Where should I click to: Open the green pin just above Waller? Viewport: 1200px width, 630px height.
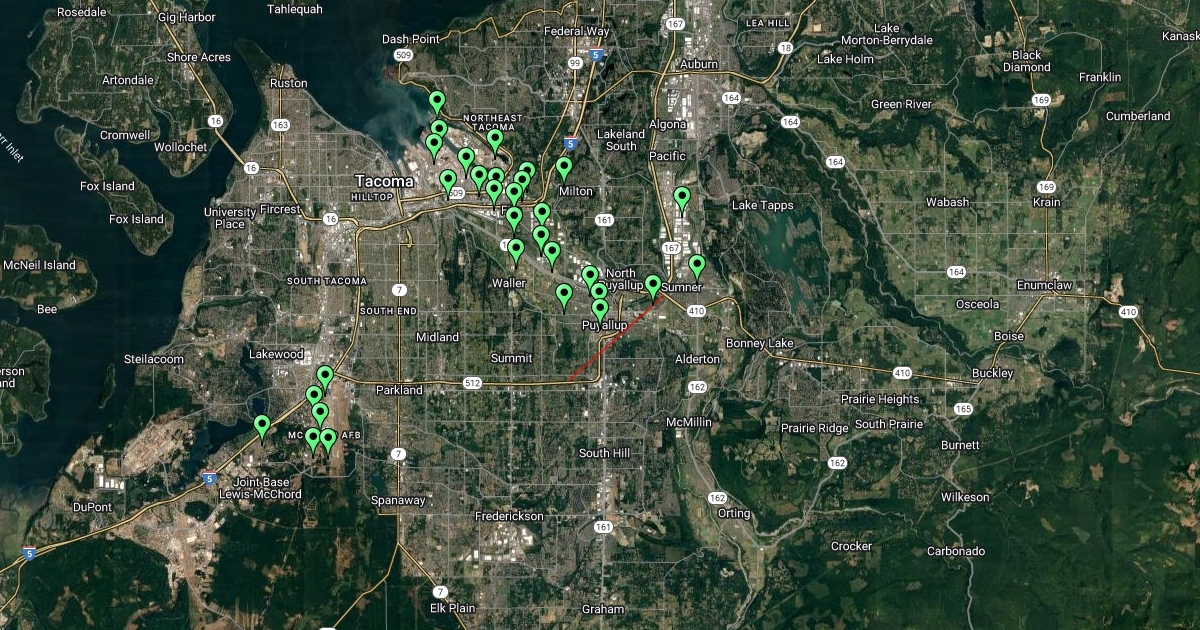point(516,250)
